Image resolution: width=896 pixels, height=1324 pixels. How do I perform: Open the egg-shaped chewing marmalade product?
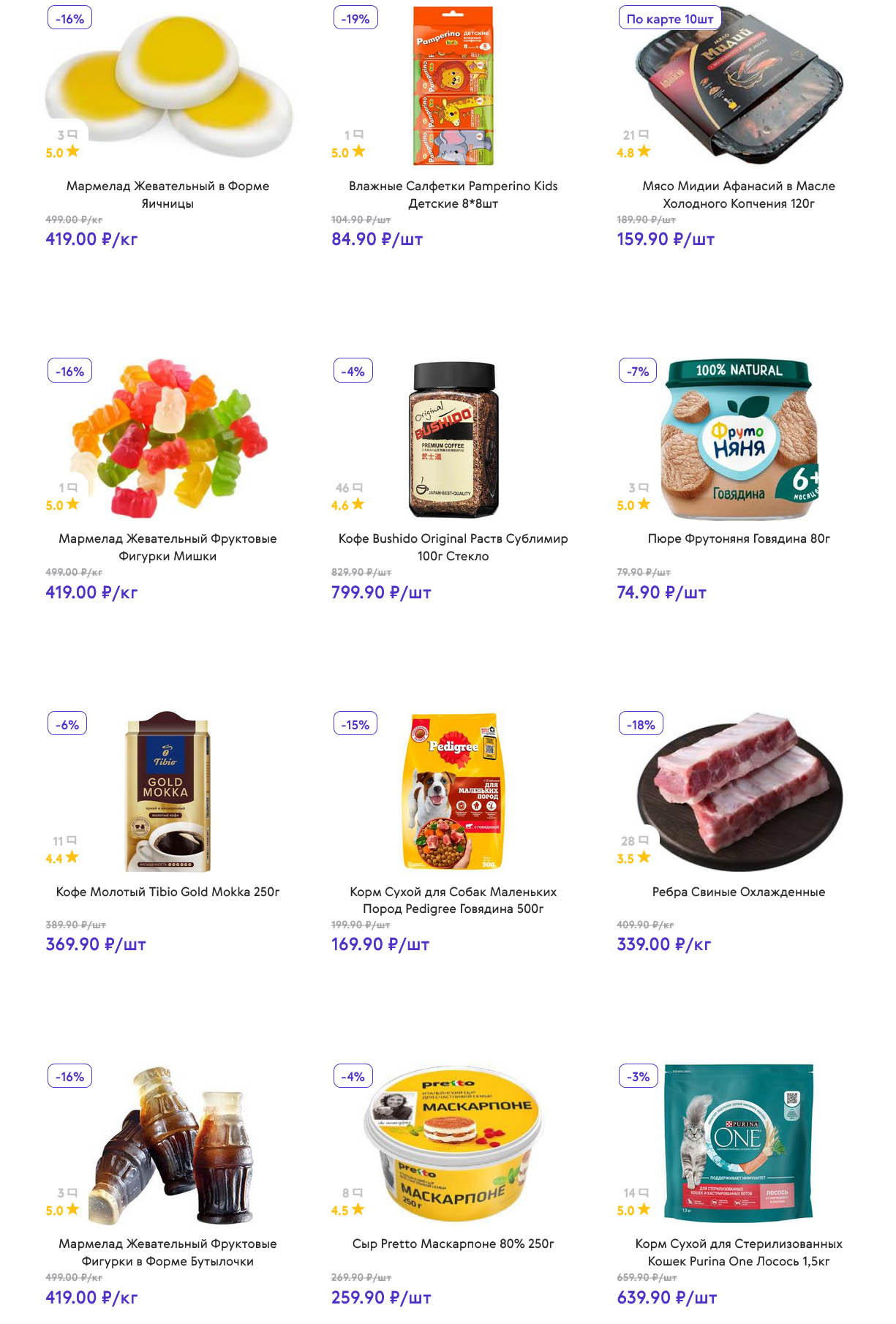[167, 195]
